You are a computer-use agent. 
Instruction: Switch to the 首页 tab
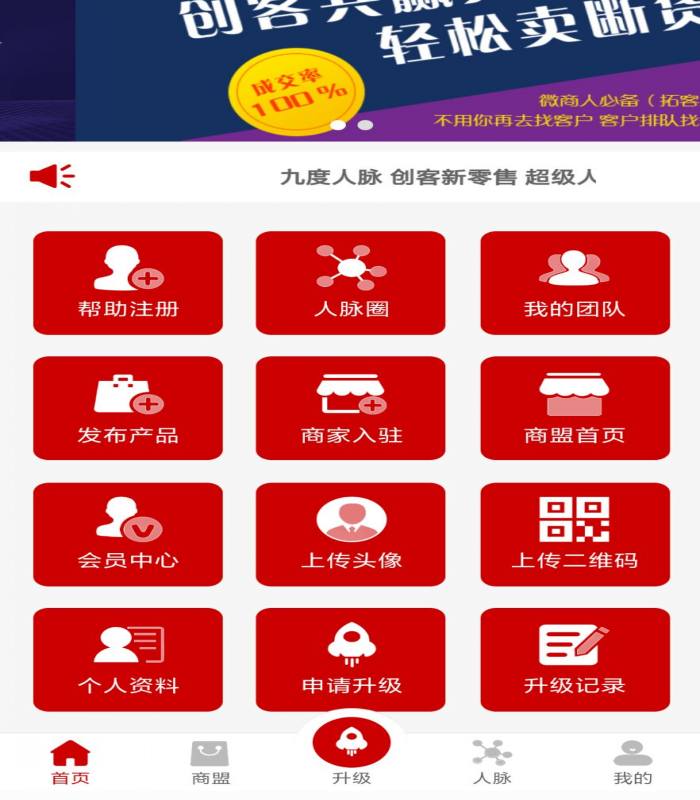click(x=70, y=763)
